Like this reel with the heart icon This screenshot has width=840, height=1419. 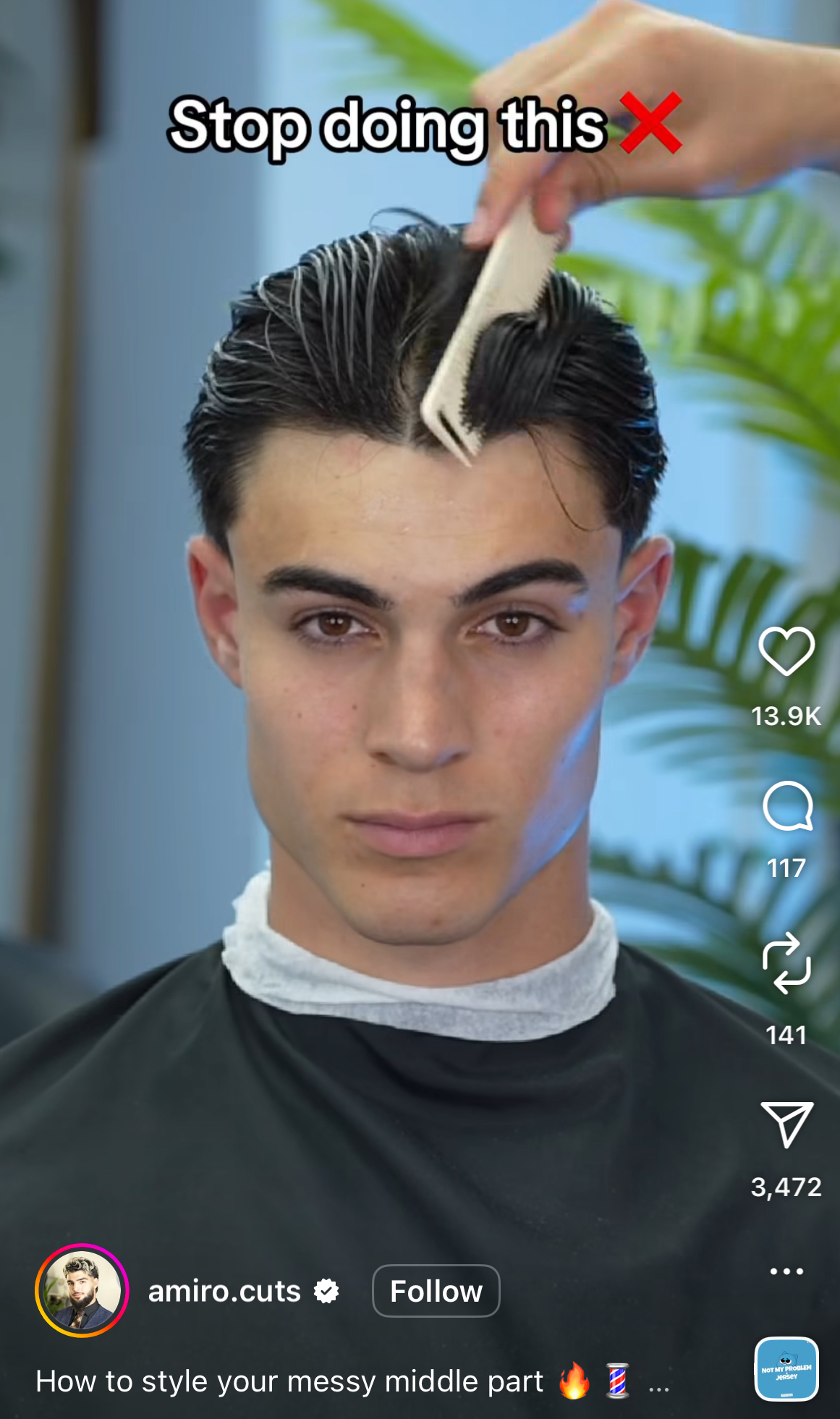coord(786,651)
